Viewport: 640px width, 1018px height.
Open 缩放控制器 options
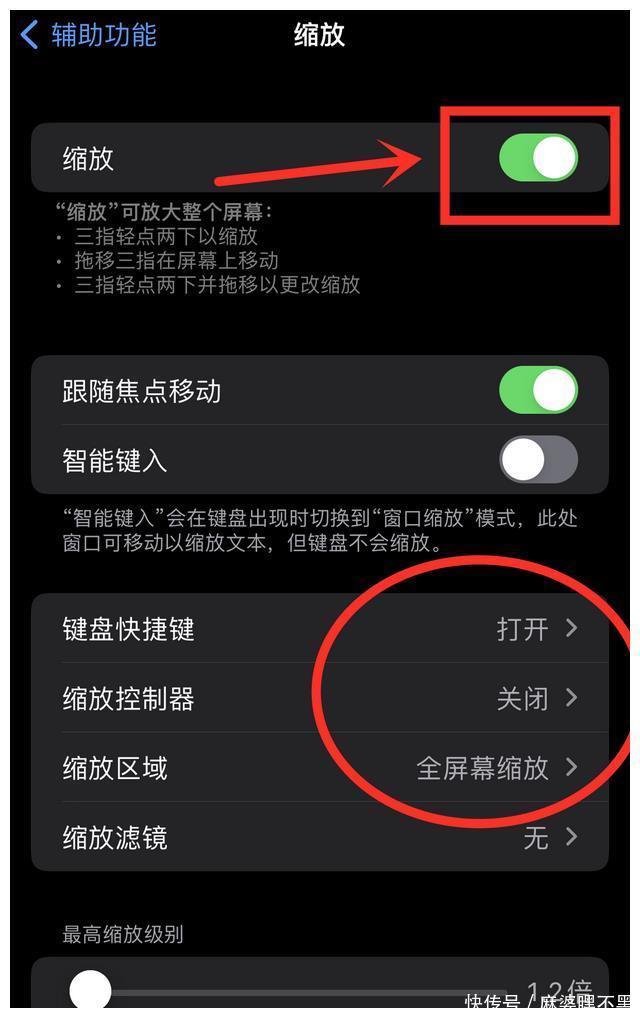click(320, 698)
